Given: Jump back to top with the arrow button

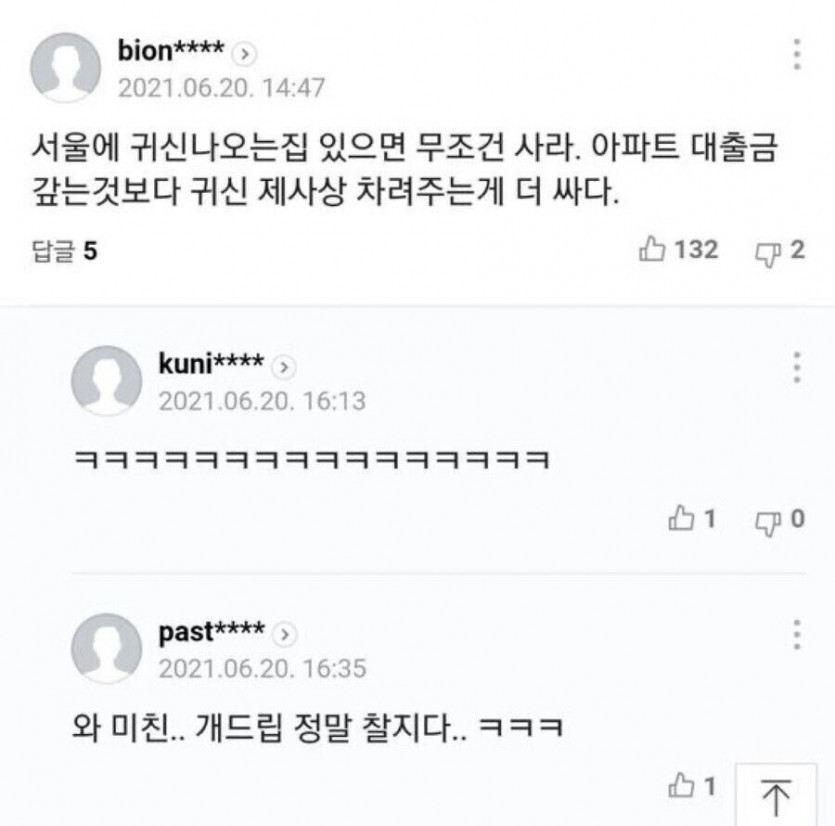Looking at the screenshot, I should pyautogui.click(x=776, y=796).
